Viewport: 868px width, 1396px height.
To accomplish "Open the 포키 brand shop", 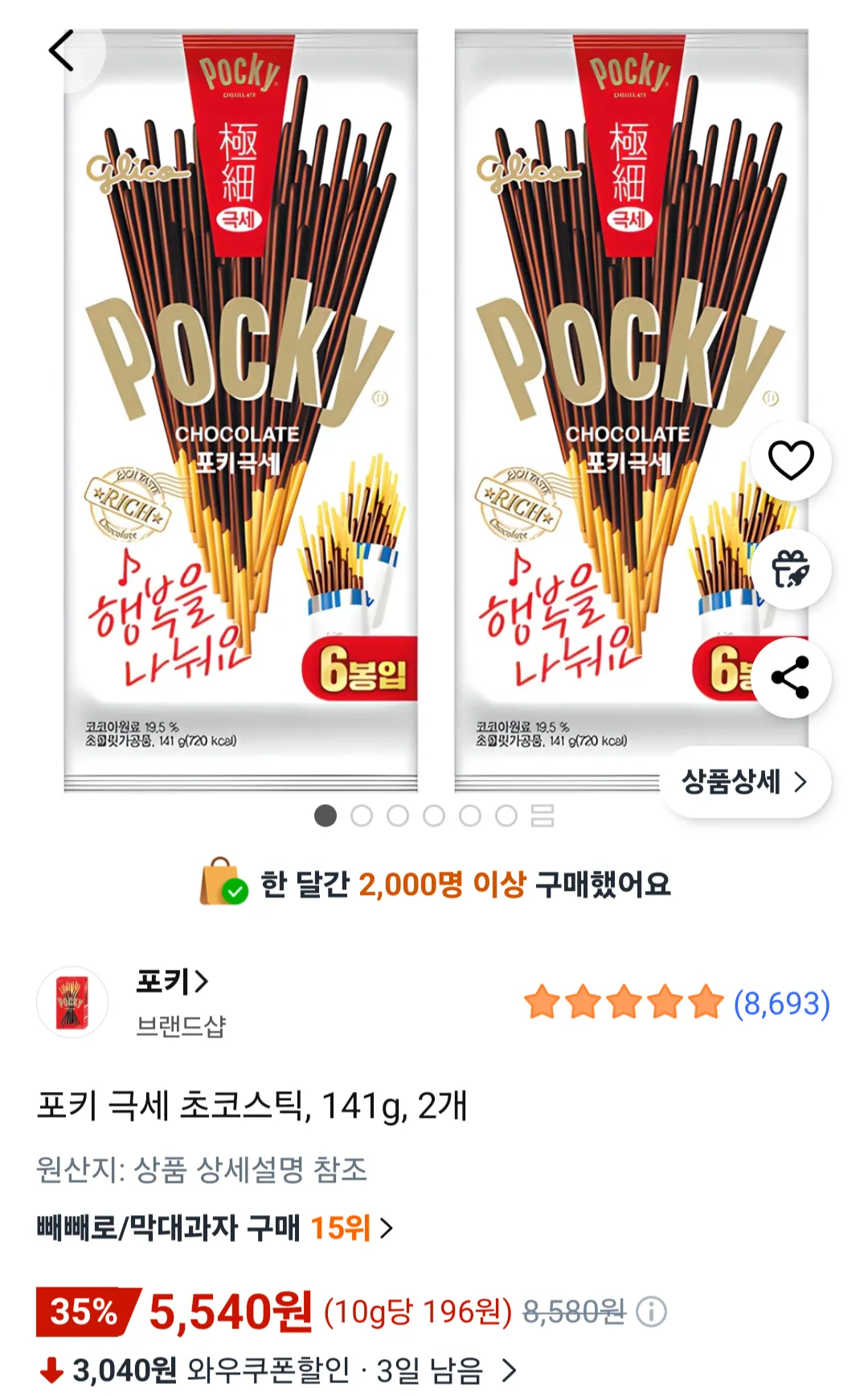I will [172, 982].
